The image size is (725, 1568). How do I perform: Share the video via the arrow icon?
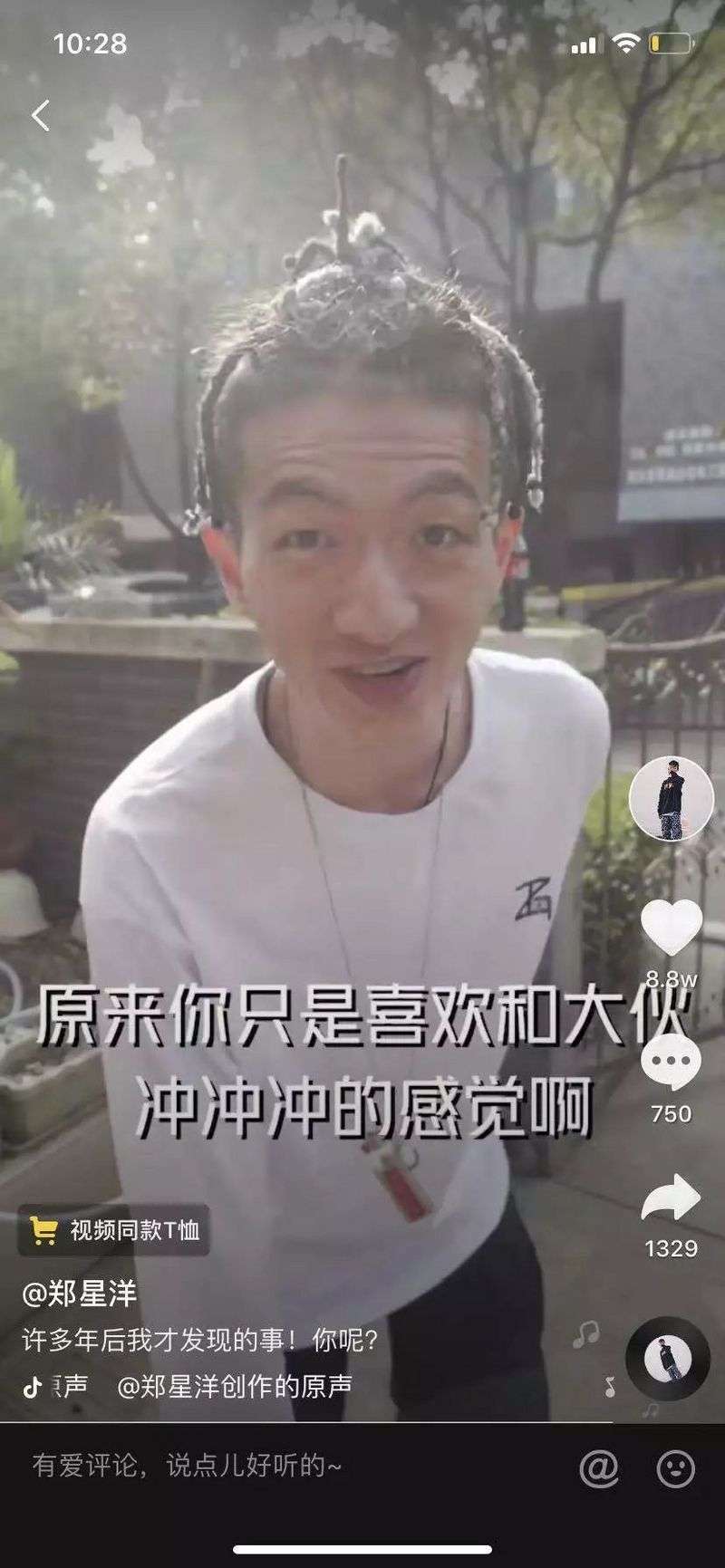[671, 1198]
